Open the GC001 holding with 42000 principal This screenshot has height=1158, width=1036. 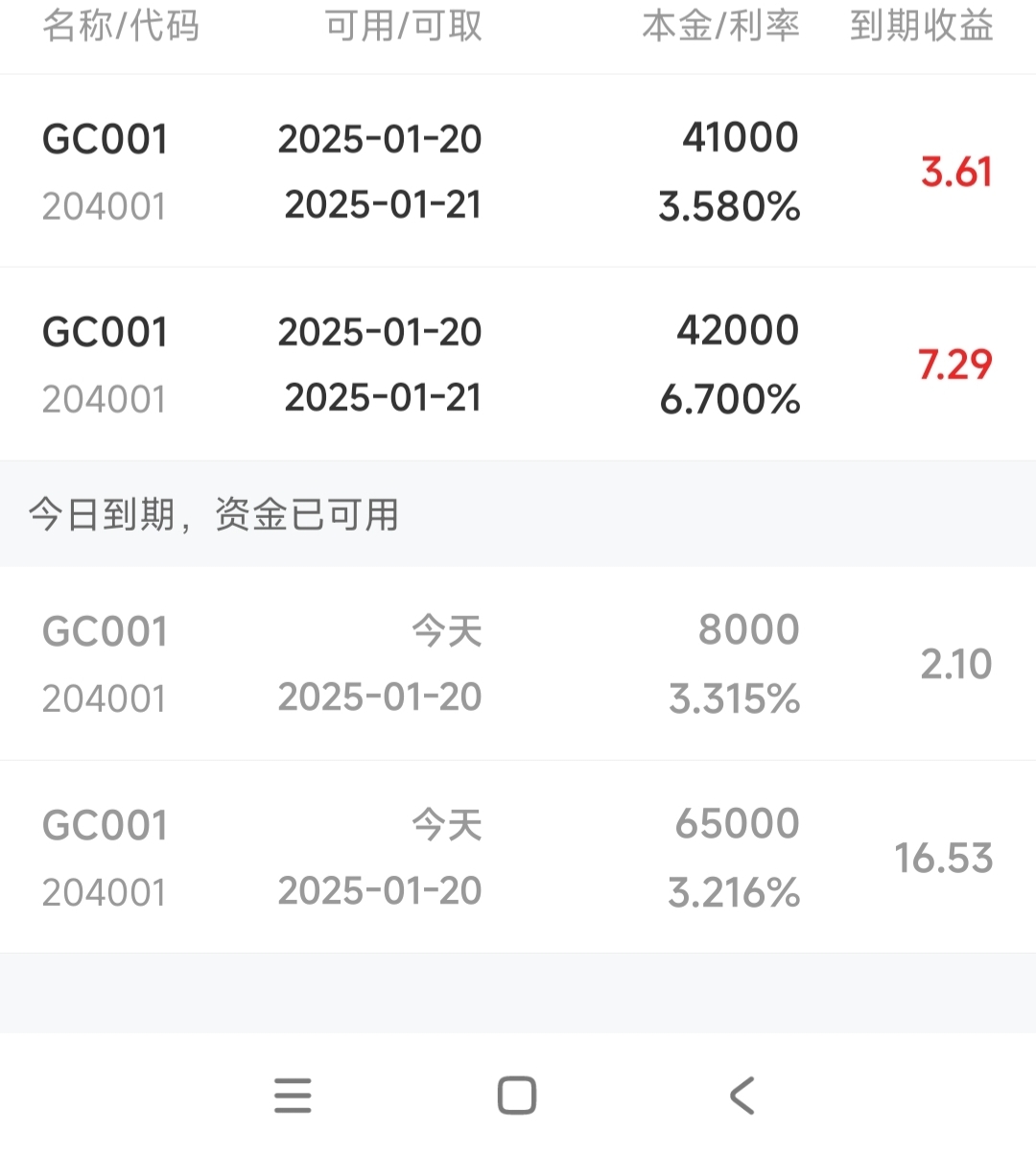(x=518, y=364)
